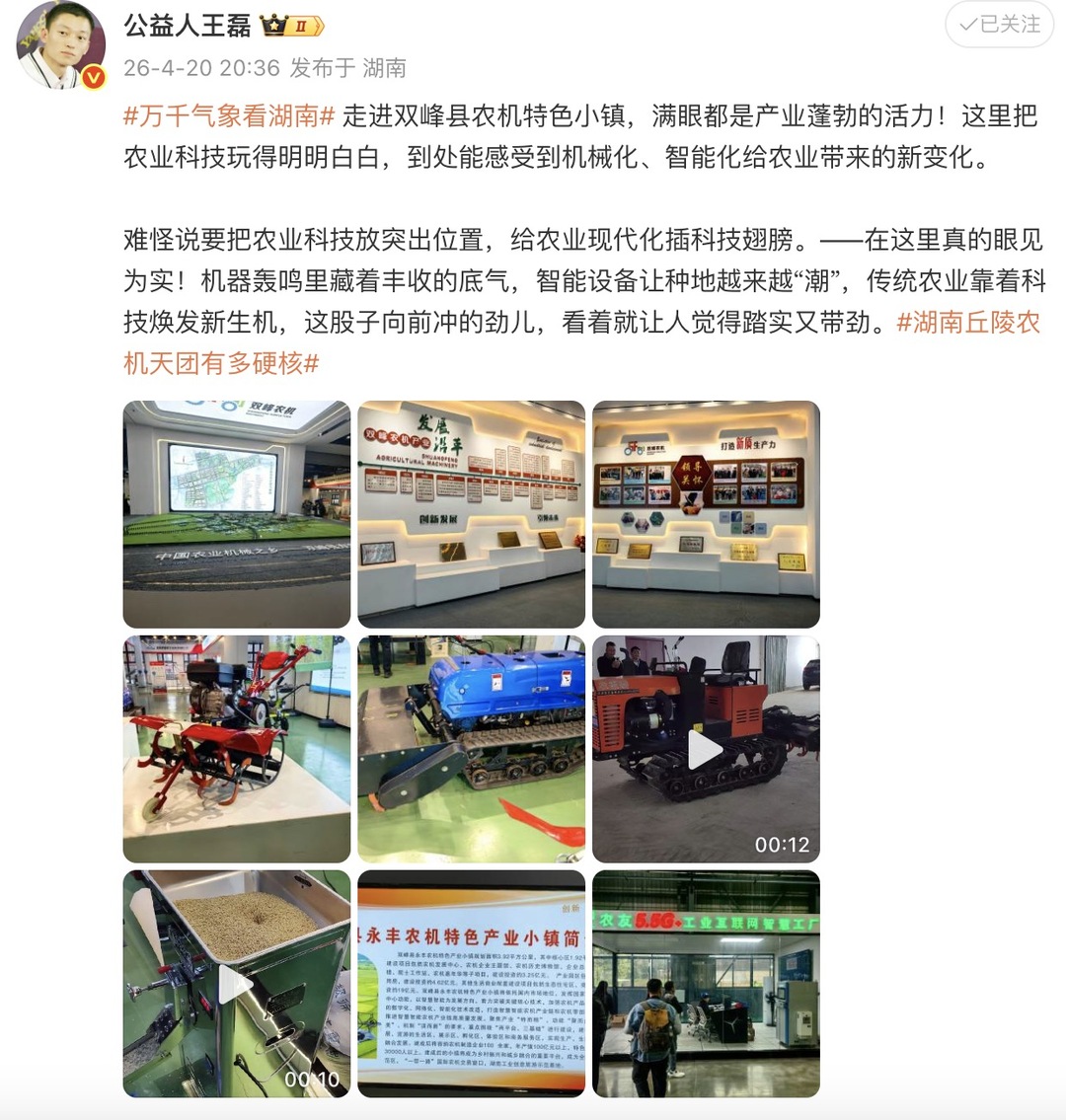View the 5.5G smart factory photo
Screen dimensions: 1066x1120
coord(706,984)
